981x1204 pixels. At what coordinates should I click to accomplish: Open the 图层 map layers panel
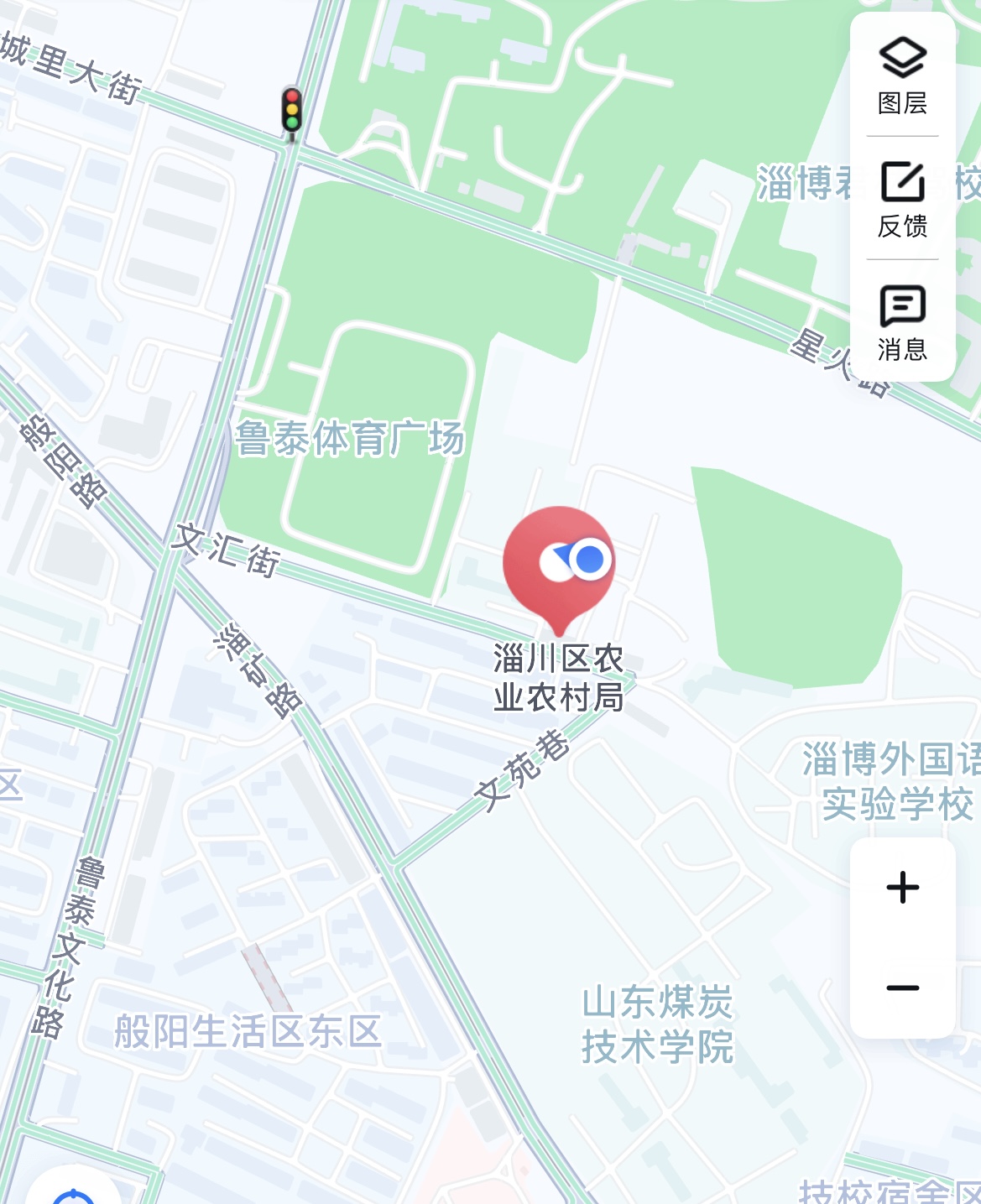(902, 76)
